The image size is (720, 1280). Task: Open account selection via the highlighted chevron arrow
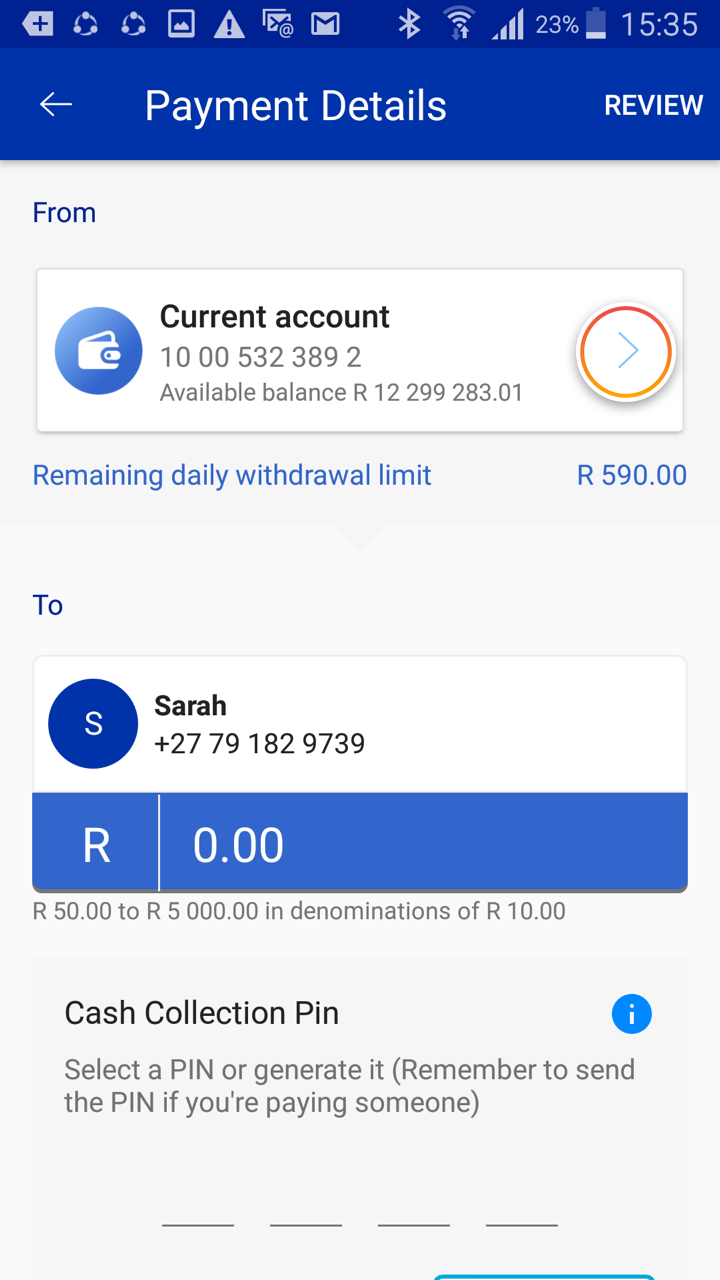(625, 351)
